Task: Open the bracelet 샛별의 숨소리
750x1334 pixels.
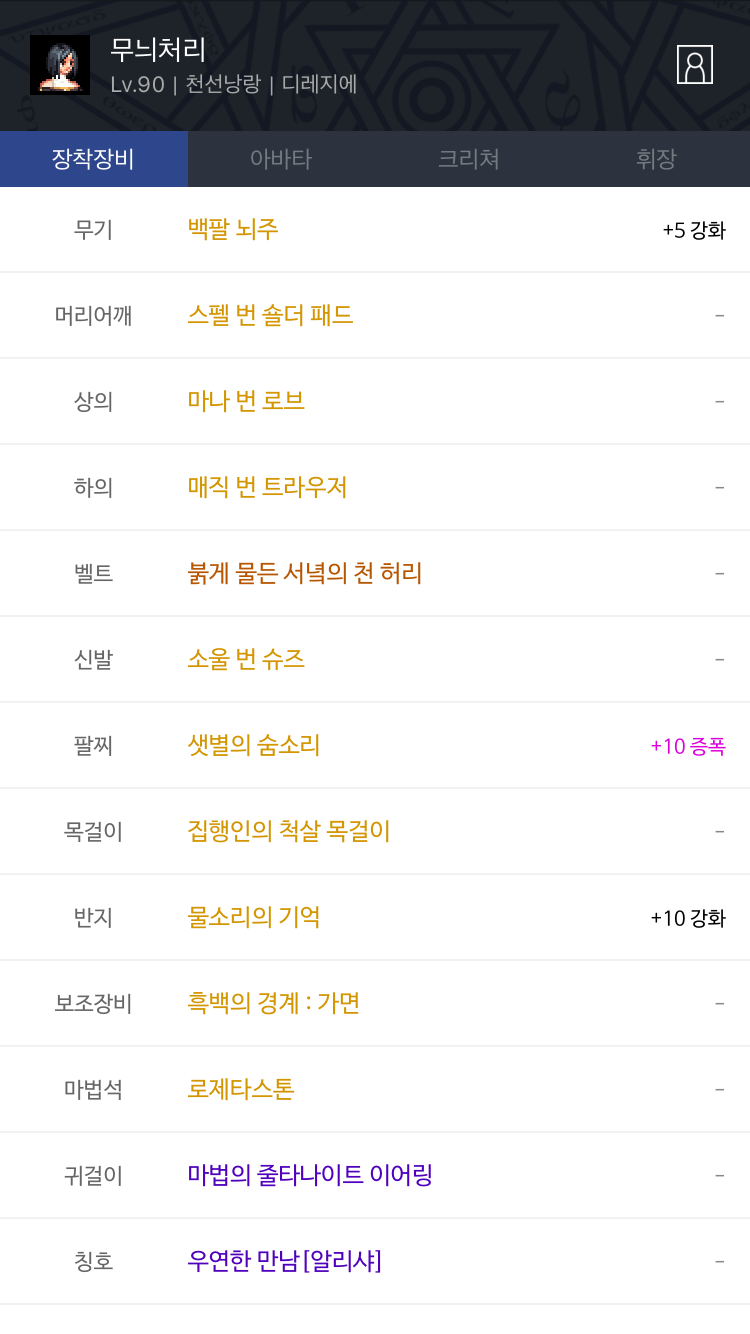Action: pyautogui.click(x=254, y=745)
